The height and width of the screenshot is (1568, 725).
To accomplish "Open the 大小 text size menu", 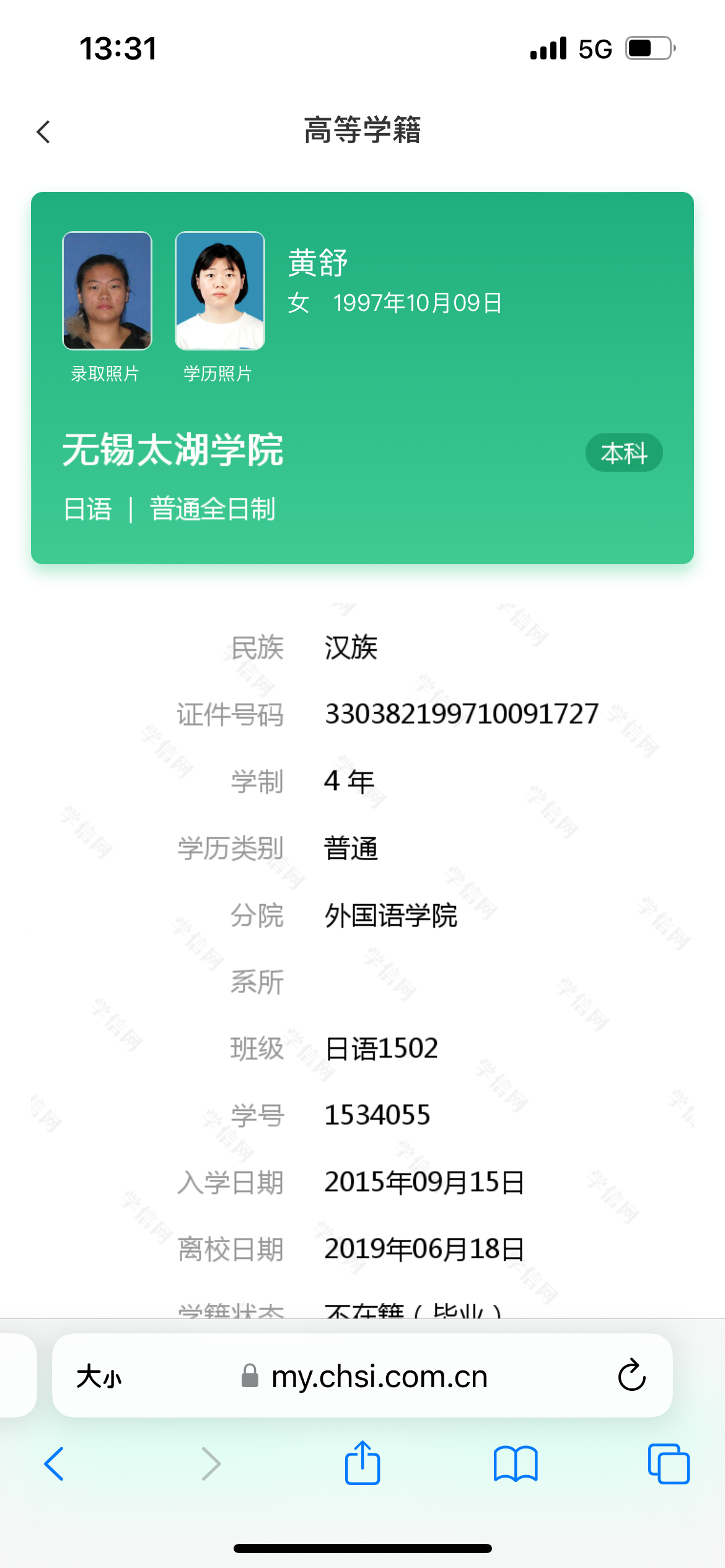I will (x=99, y=1377).
